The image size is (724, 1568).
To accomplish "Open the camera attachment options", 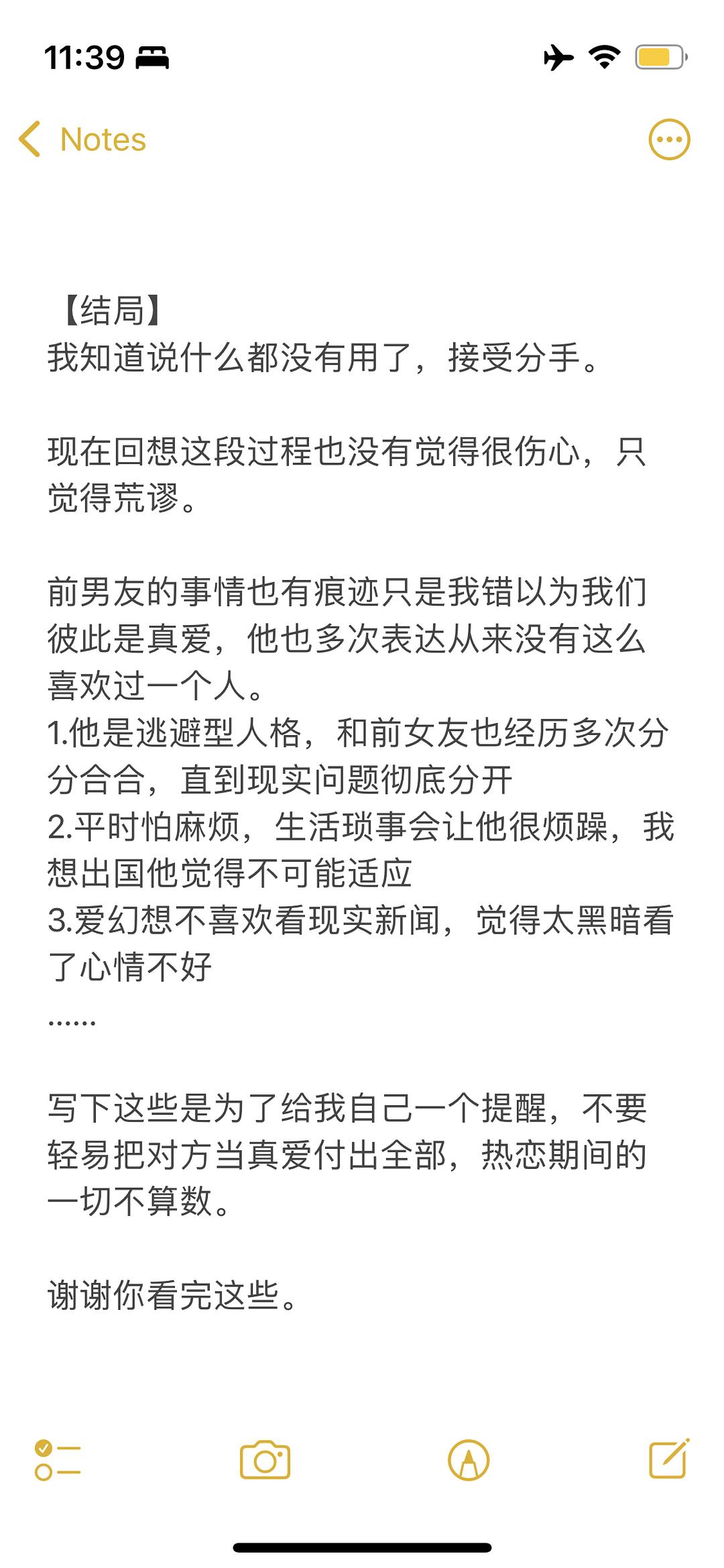I will coord(265,1460).
